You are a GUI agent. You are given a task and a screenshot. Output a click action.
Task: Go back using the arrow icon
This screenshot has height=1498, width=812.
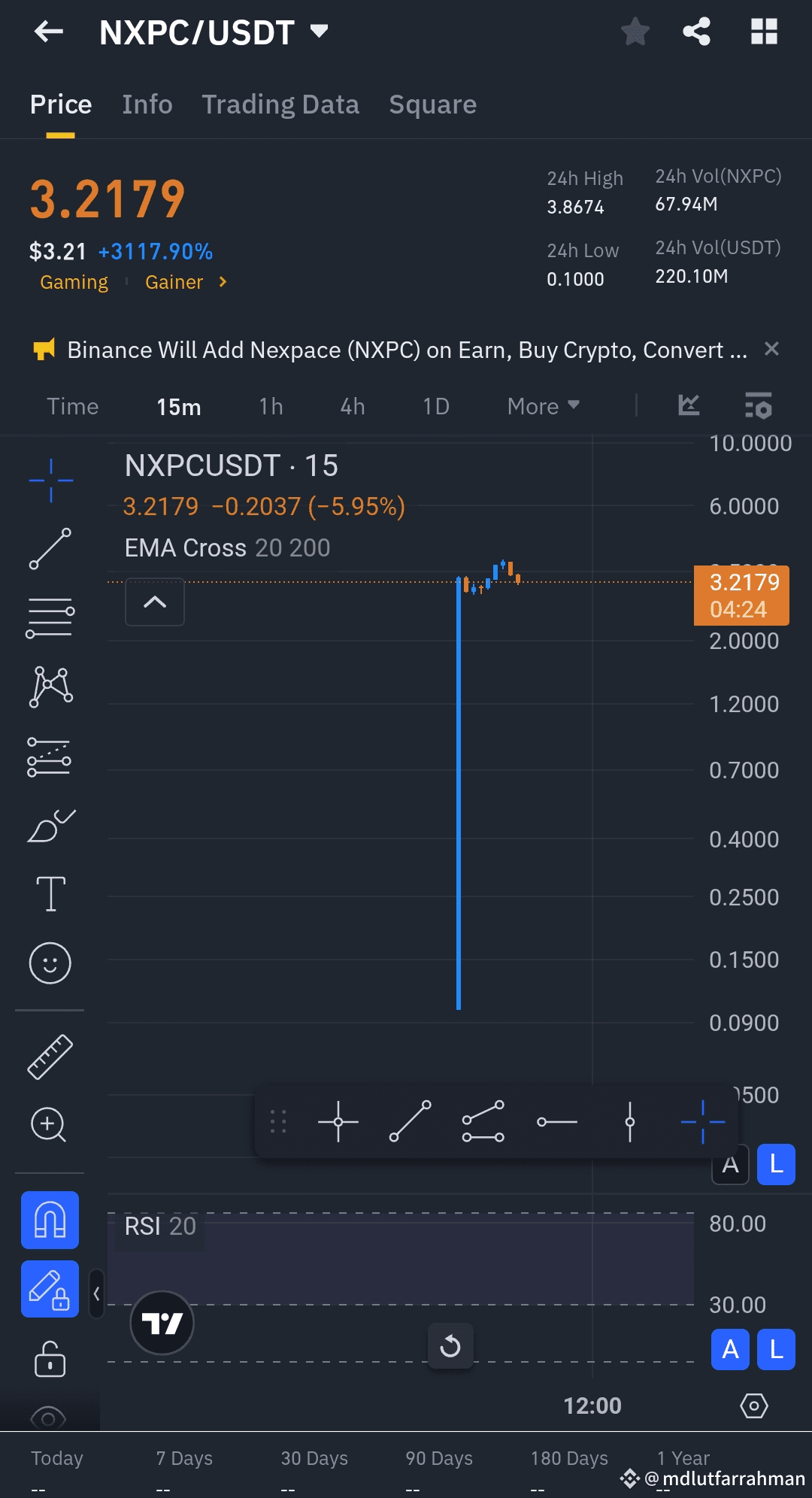pos(48,32)
